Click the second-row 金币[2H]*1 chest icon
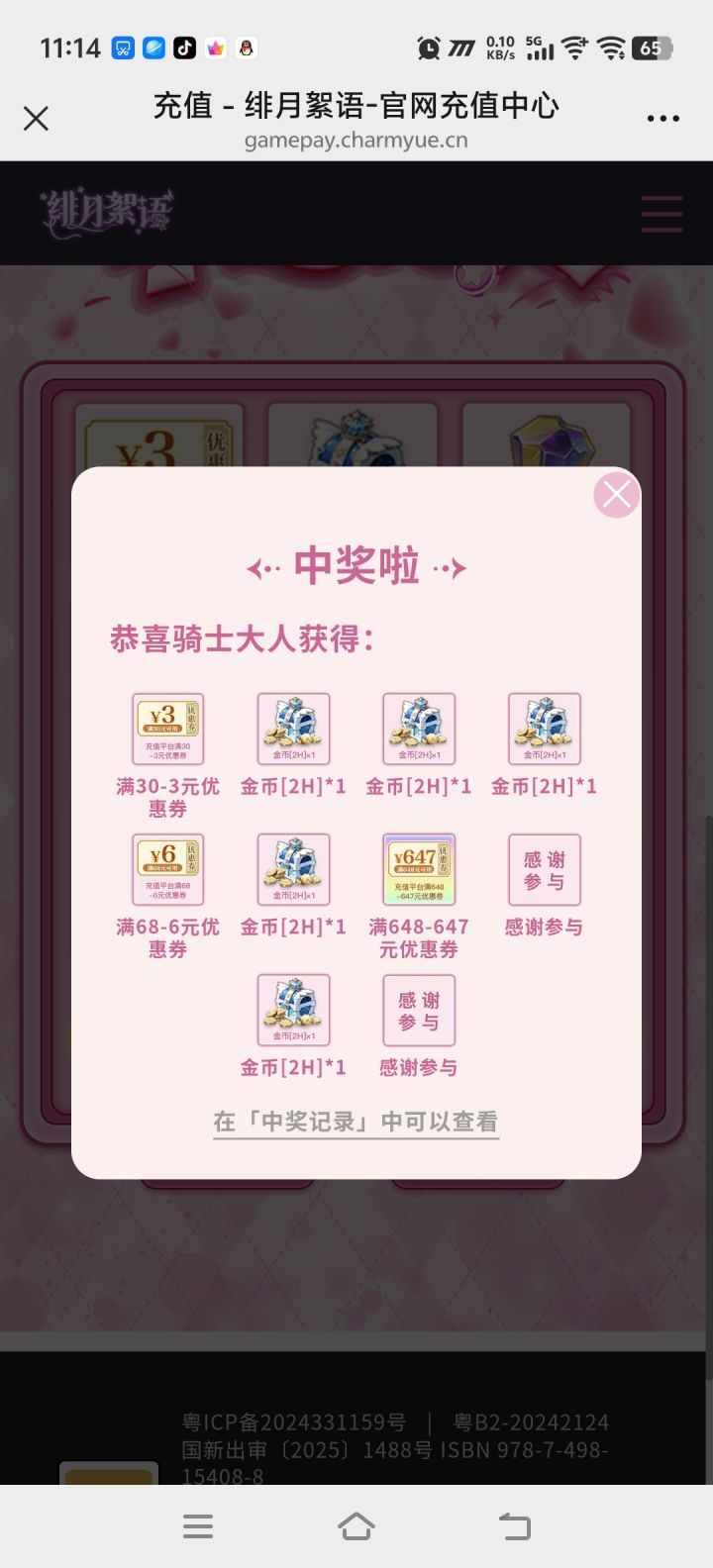Image resolution: width=713 pixels, height=1568 pixels. [293, 869]
